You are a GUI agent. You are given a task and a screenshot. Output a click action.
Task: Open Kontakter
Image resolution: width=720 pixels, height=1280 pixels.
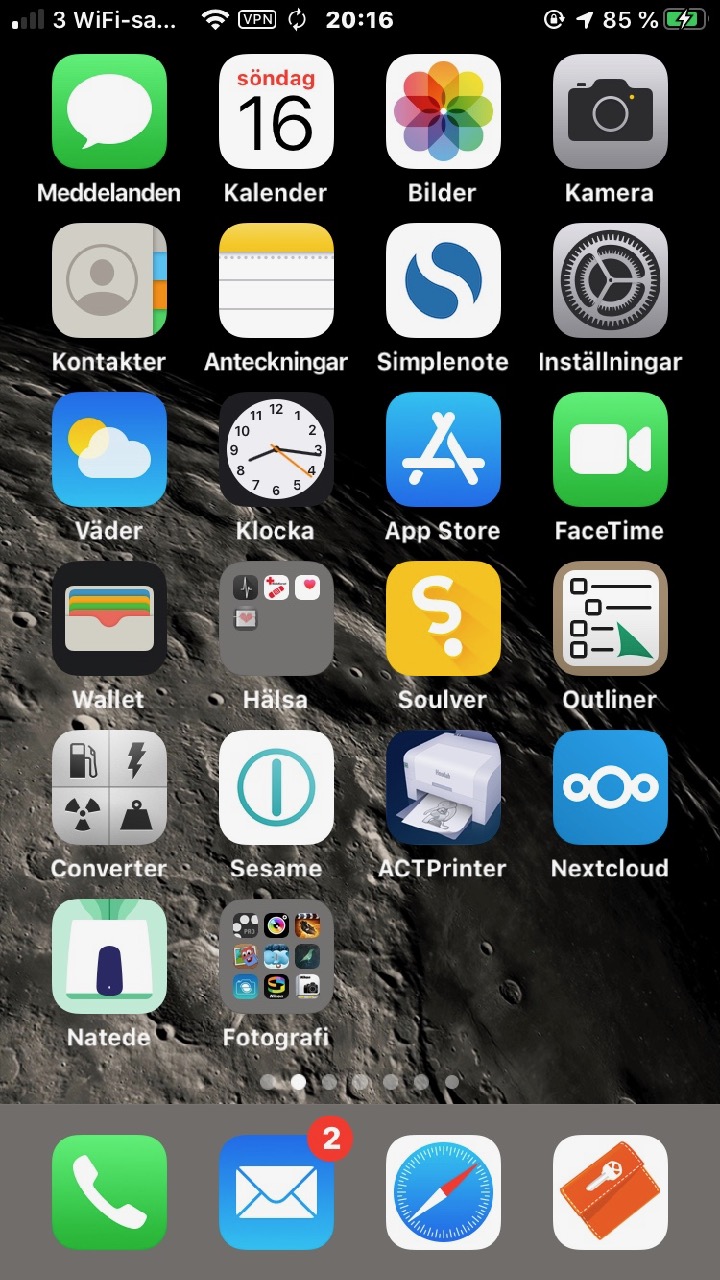(109, 281)
